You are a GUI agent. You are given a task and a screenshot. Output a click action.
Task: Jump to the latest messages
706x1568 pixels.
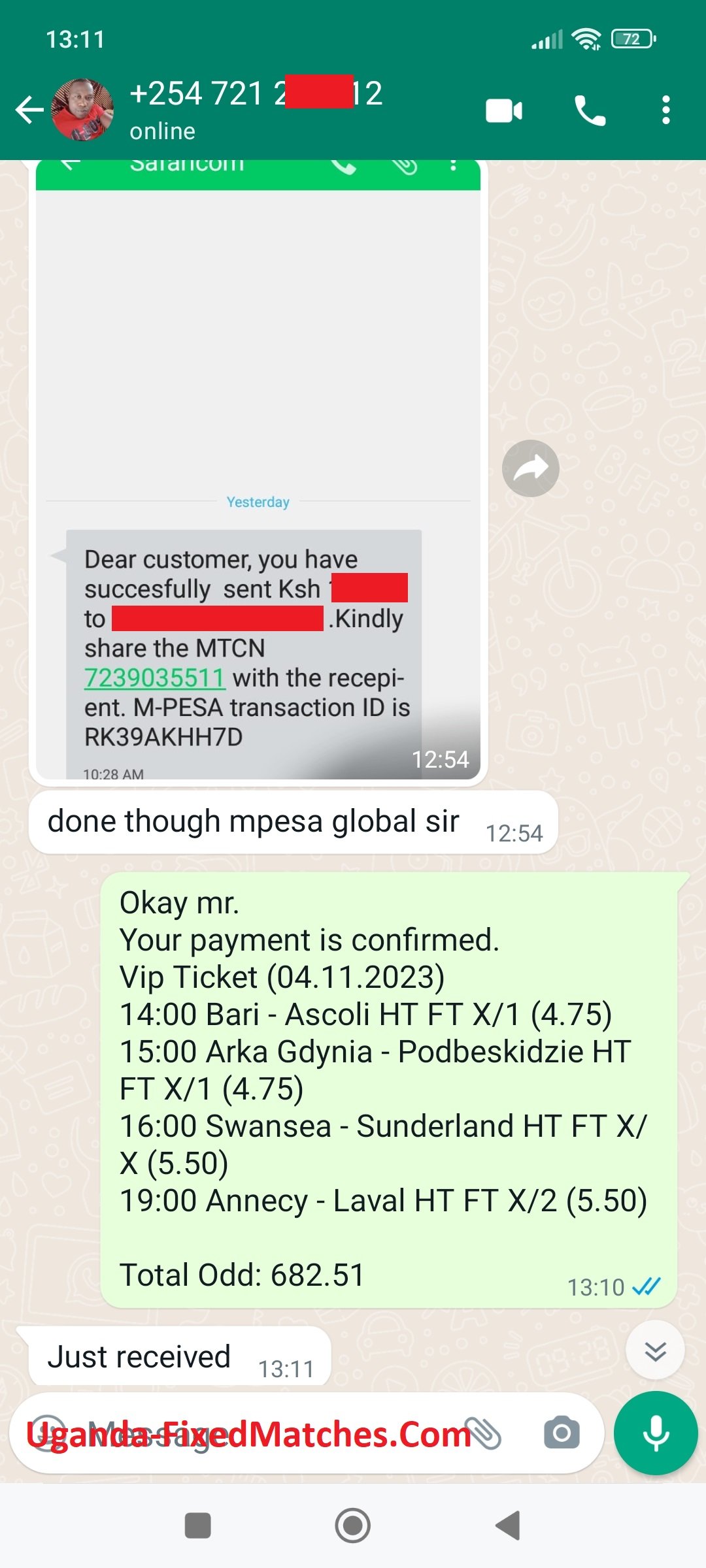(x=654, y=1350)
